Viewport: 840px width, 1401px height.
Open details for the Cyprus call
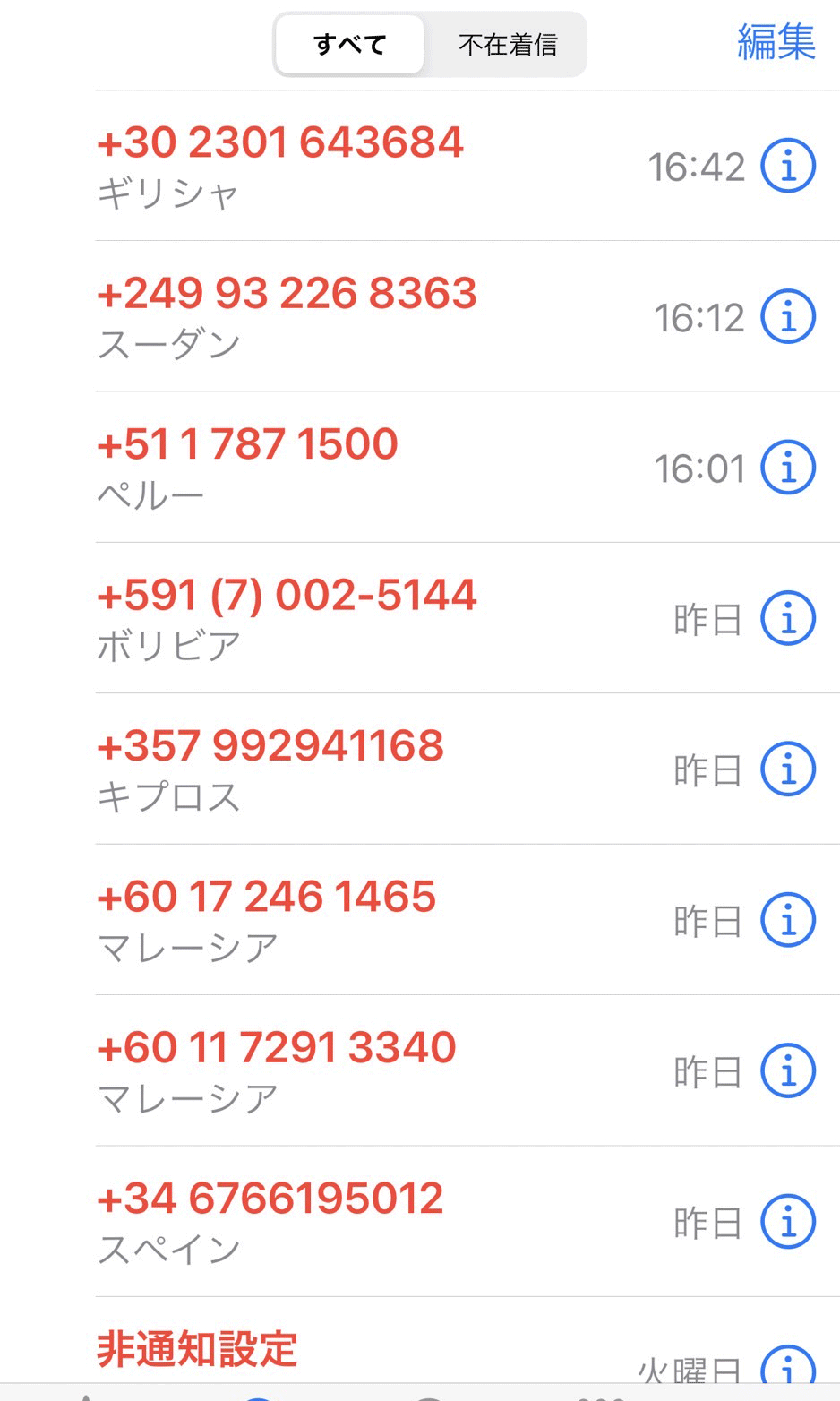point(787,768)
